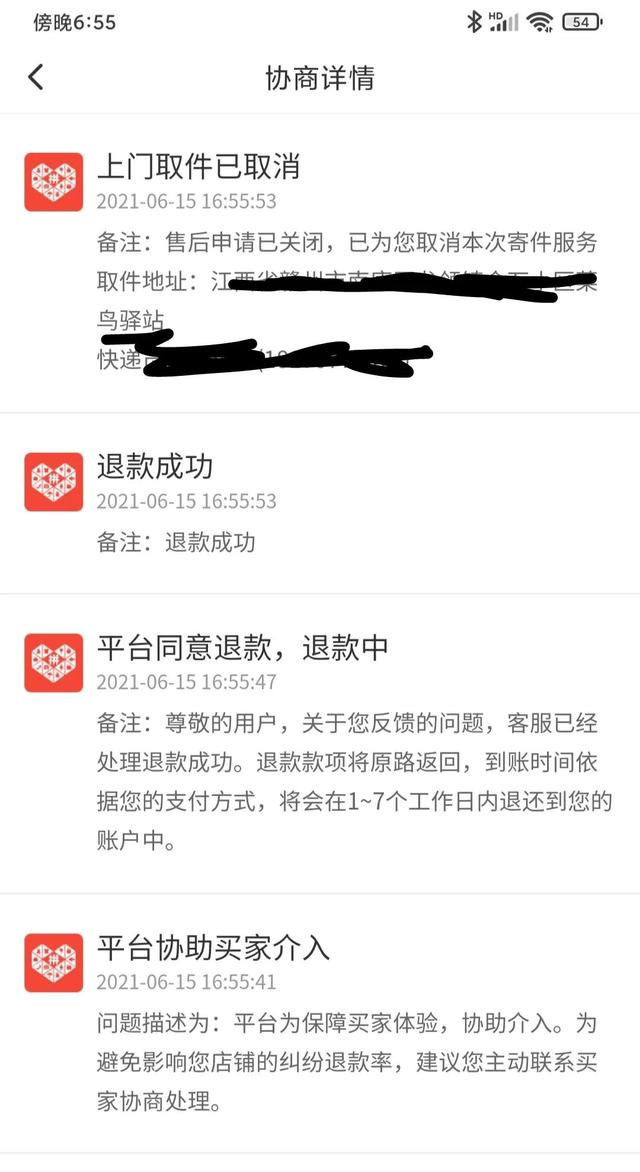Go back from the 协商详情 page

coord(36,77)
